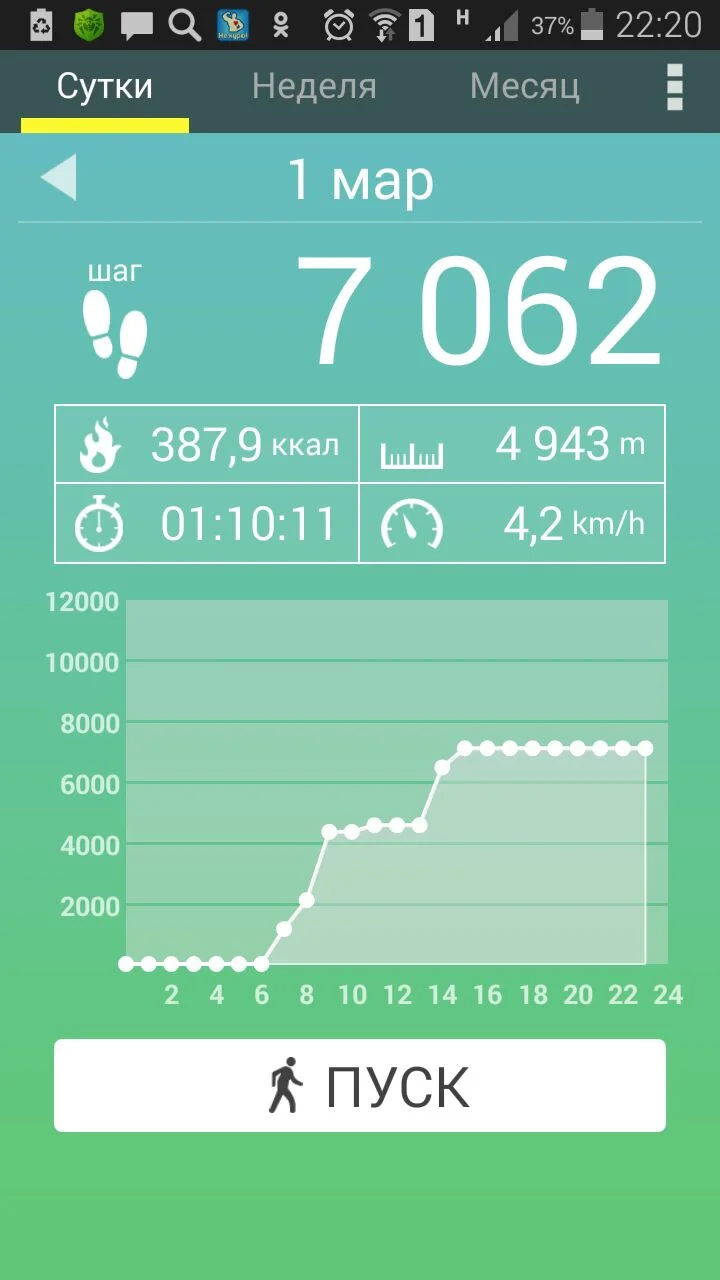The width and height of the screenshot is (720, 1280).
Task: Switch to the Сутки tab
Action: (x=105, y=88)
